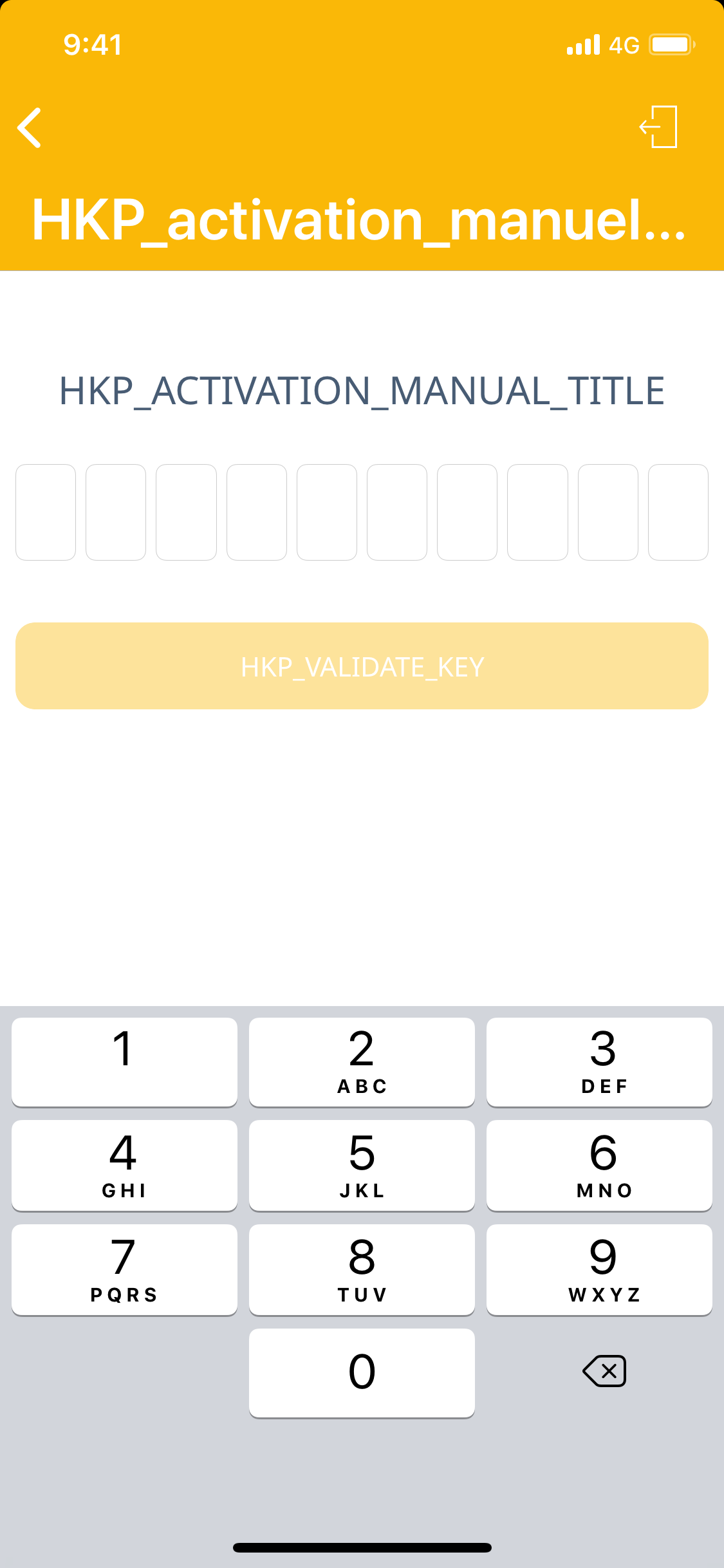
Task: Enter digit 6 on keypad
Action: [x=599, y=1166]
